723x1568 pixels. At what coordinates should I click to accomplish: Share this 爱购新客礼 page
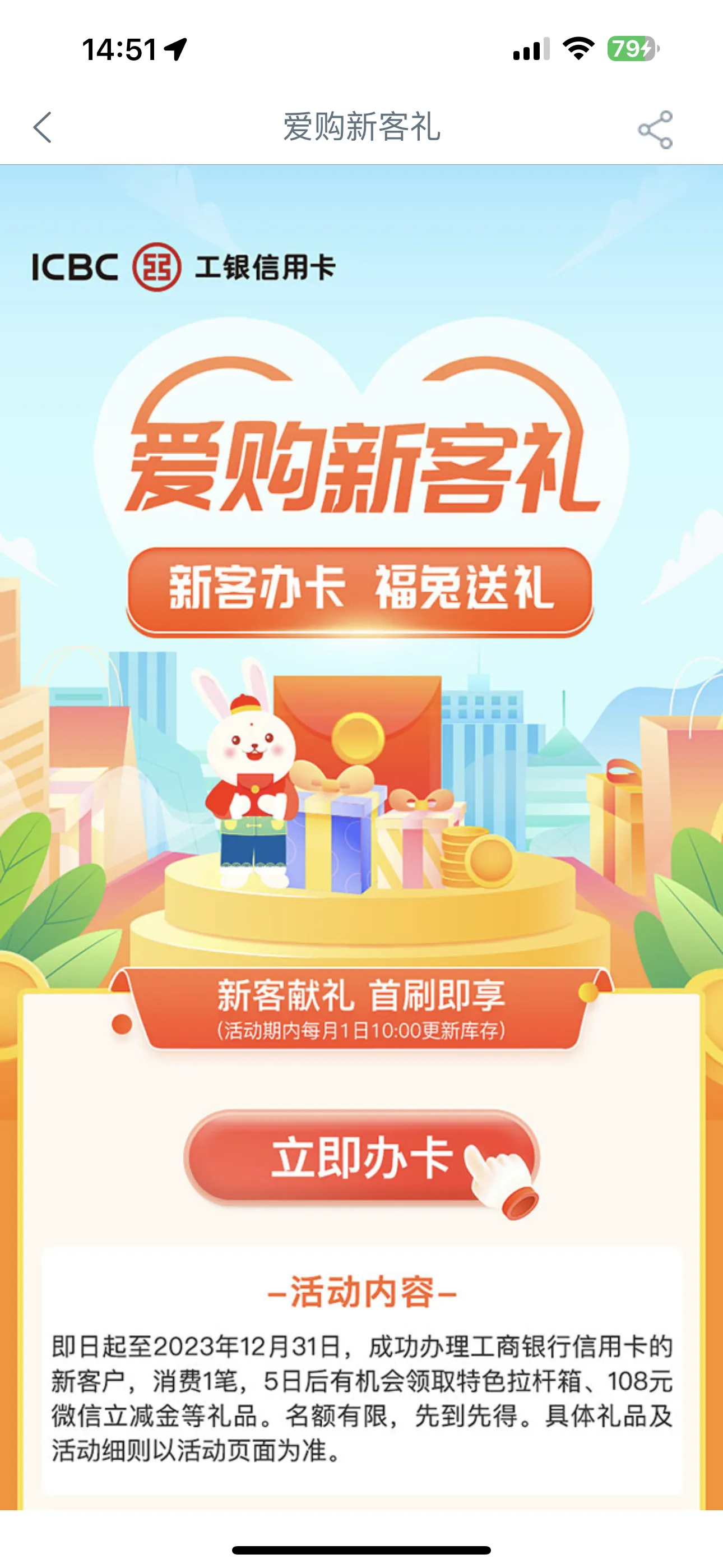click(x=655, y=129)
